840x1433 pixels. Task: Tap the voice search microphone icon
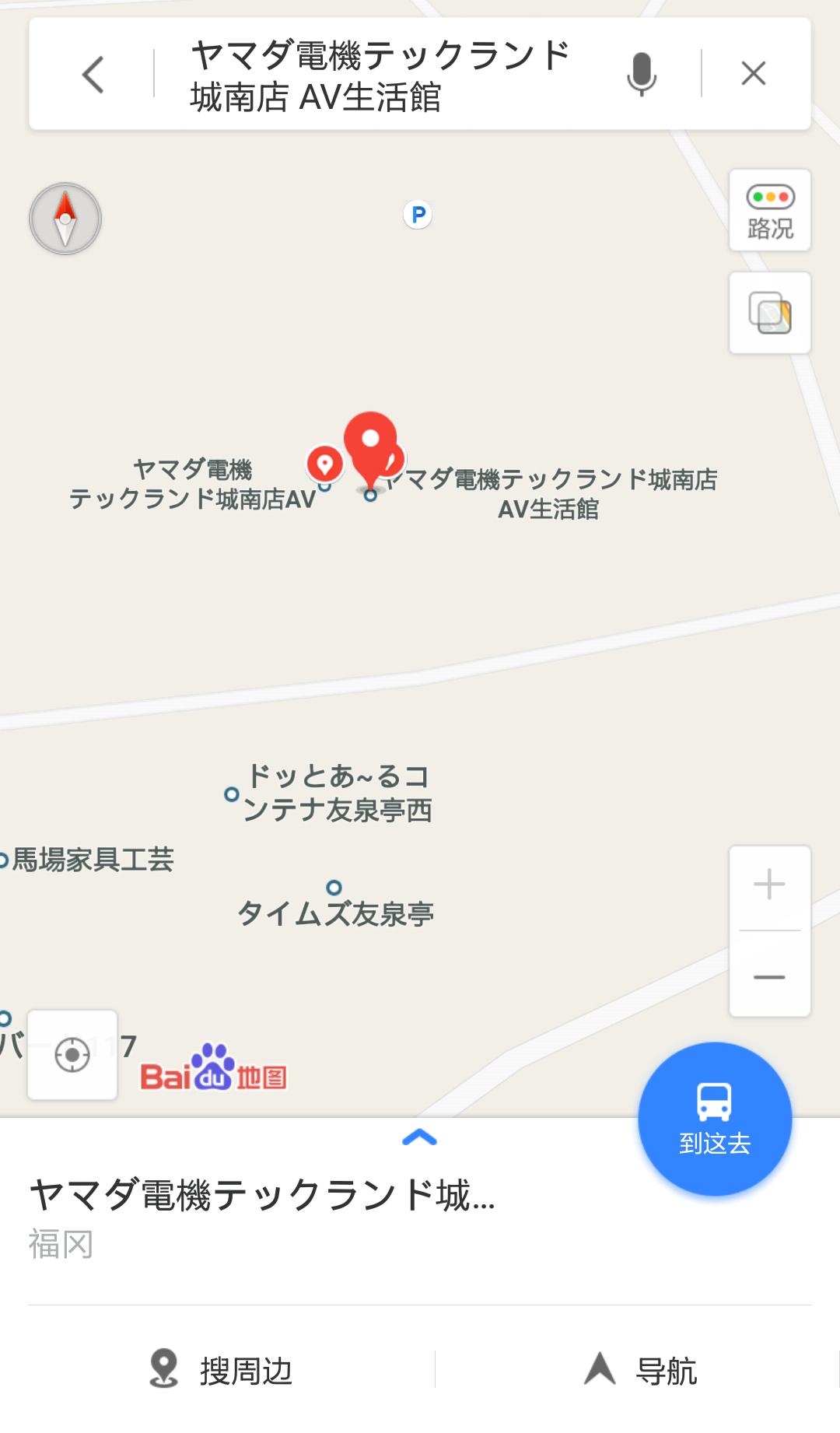coord(642,73)
